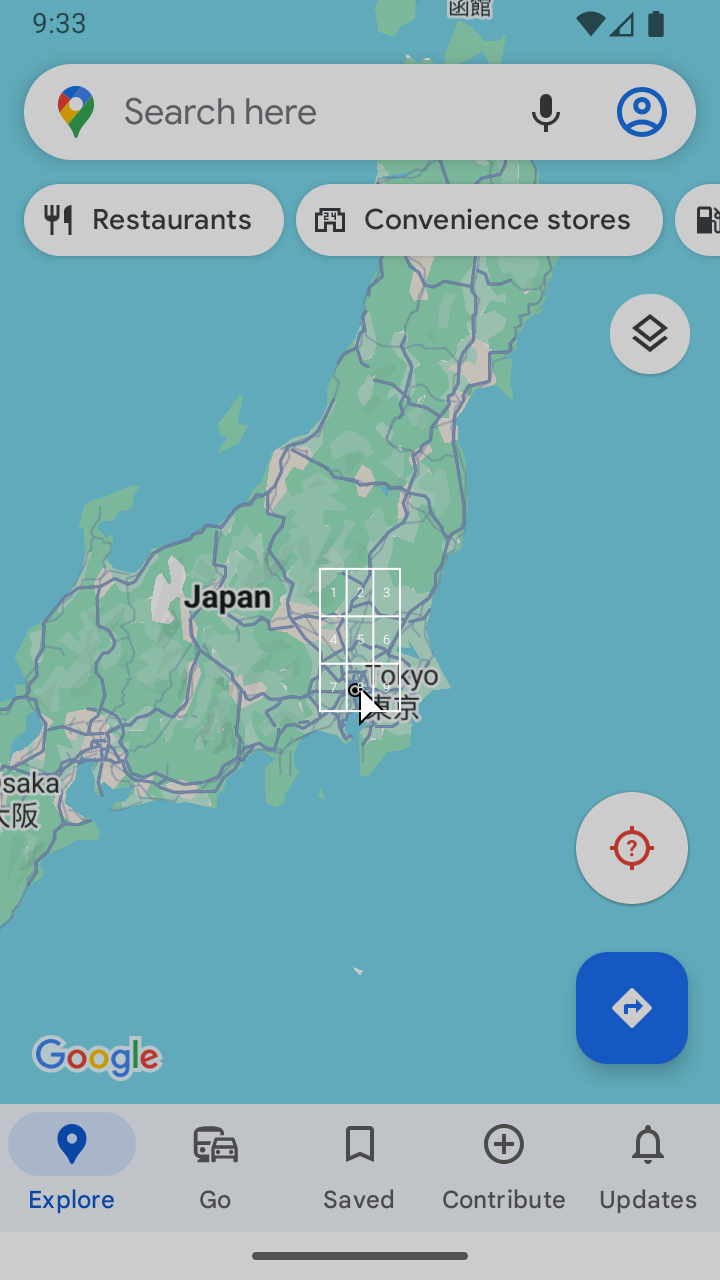
Task: Select the Explore tab
Action: 72,1168
